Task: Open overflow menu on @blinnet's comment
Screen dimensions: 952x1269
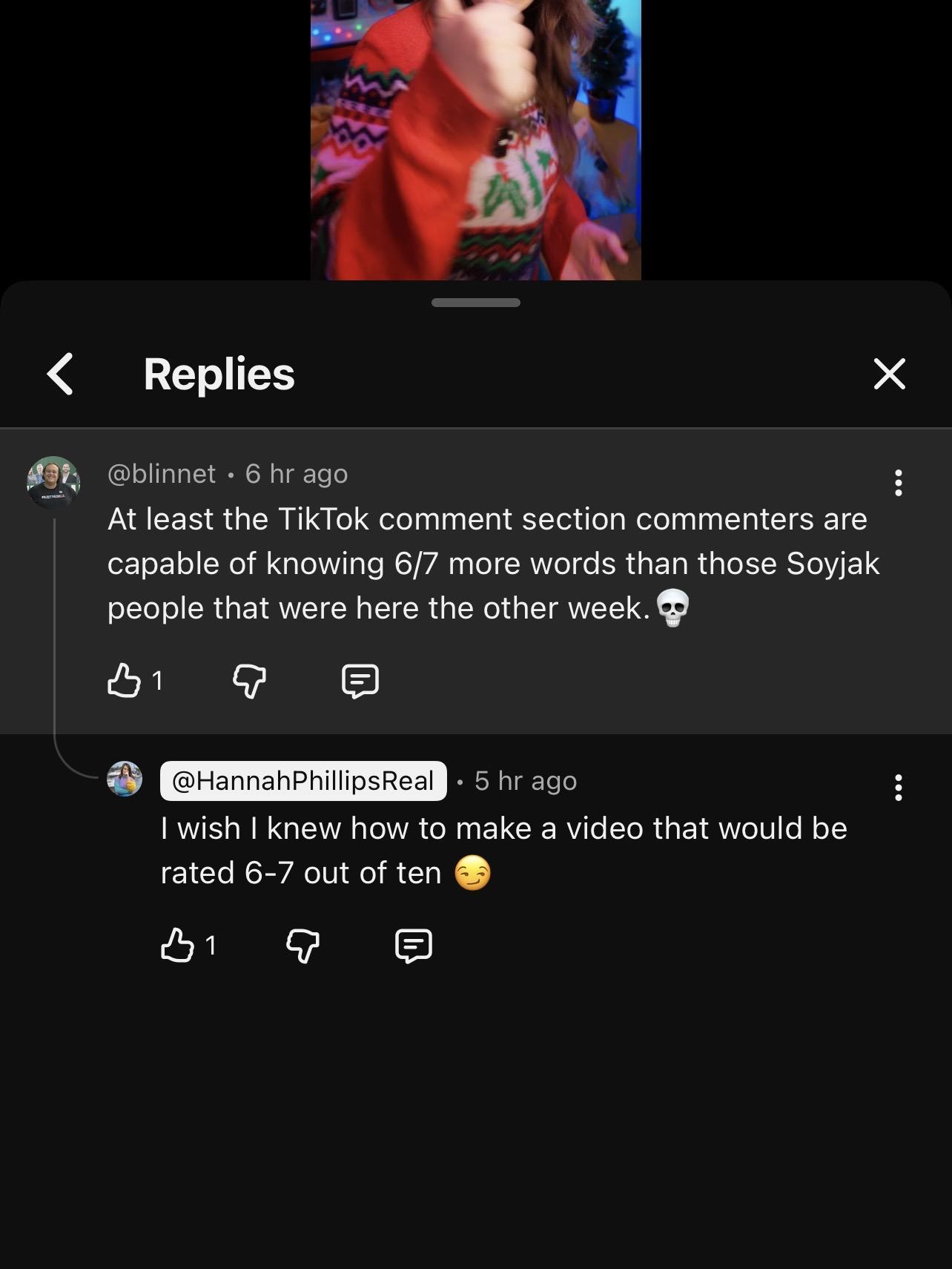Action: 898,483
